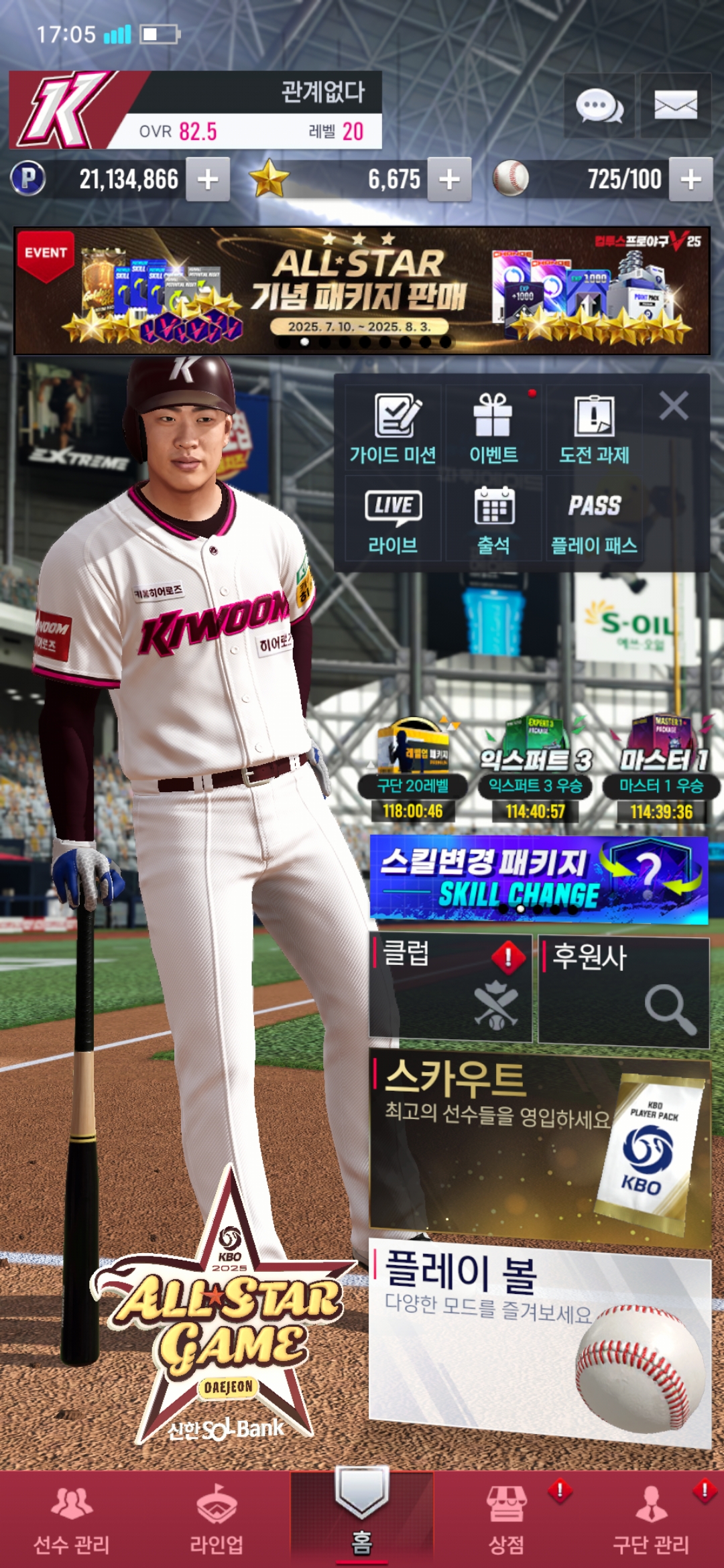
Task: Open the 클럽 club menu
Action: 450,988
